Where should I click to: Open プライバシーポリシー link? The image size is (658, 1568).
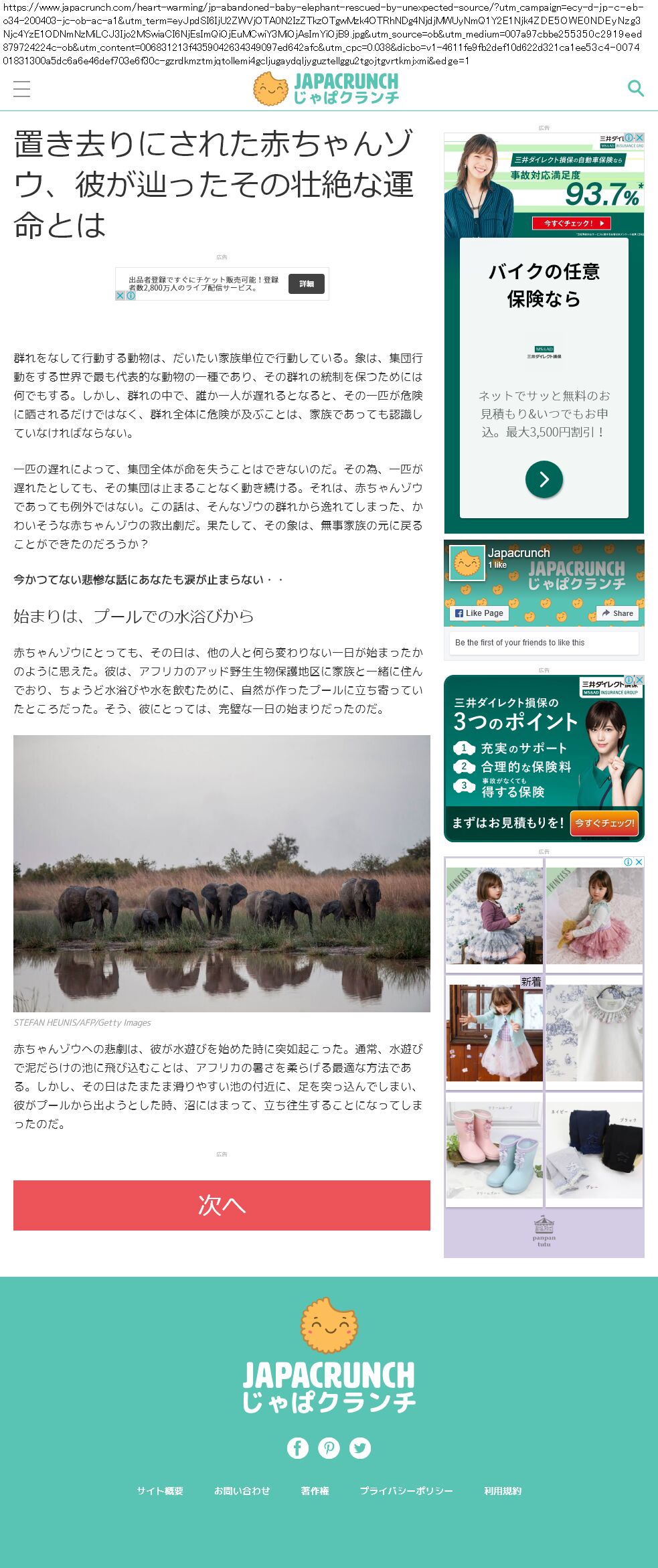pyautogui.click(x=406, y=1490)
